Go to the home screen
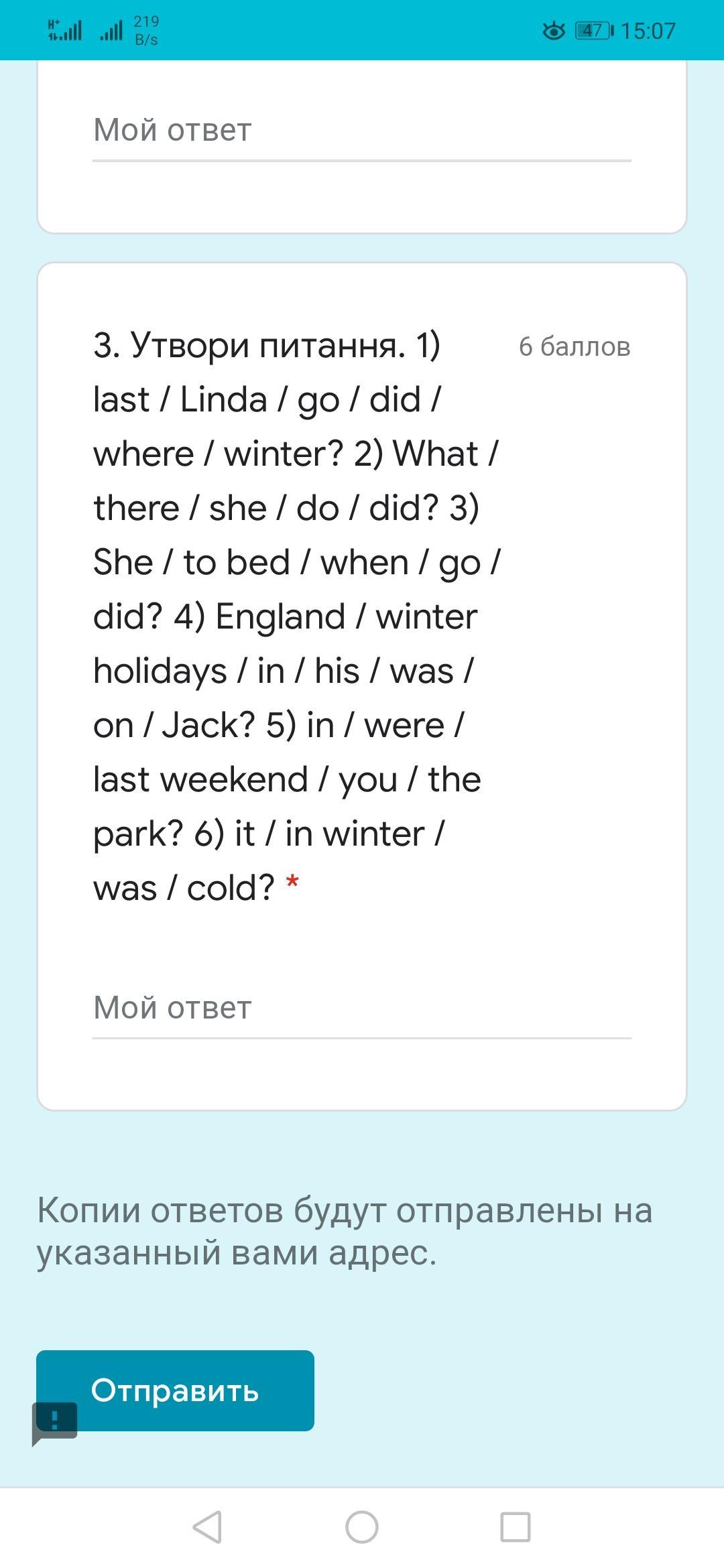 coord(362,1527)
